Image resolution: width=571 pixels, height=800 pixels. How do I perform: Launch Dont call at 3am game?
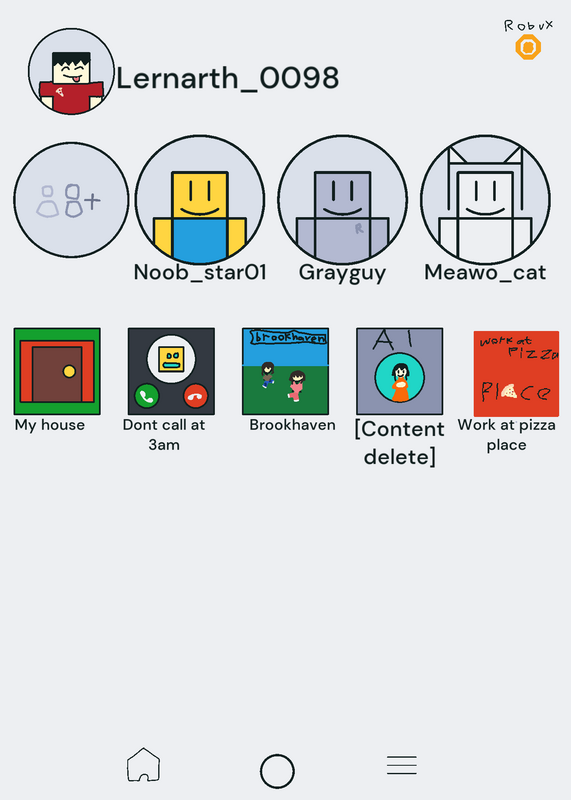171,371
